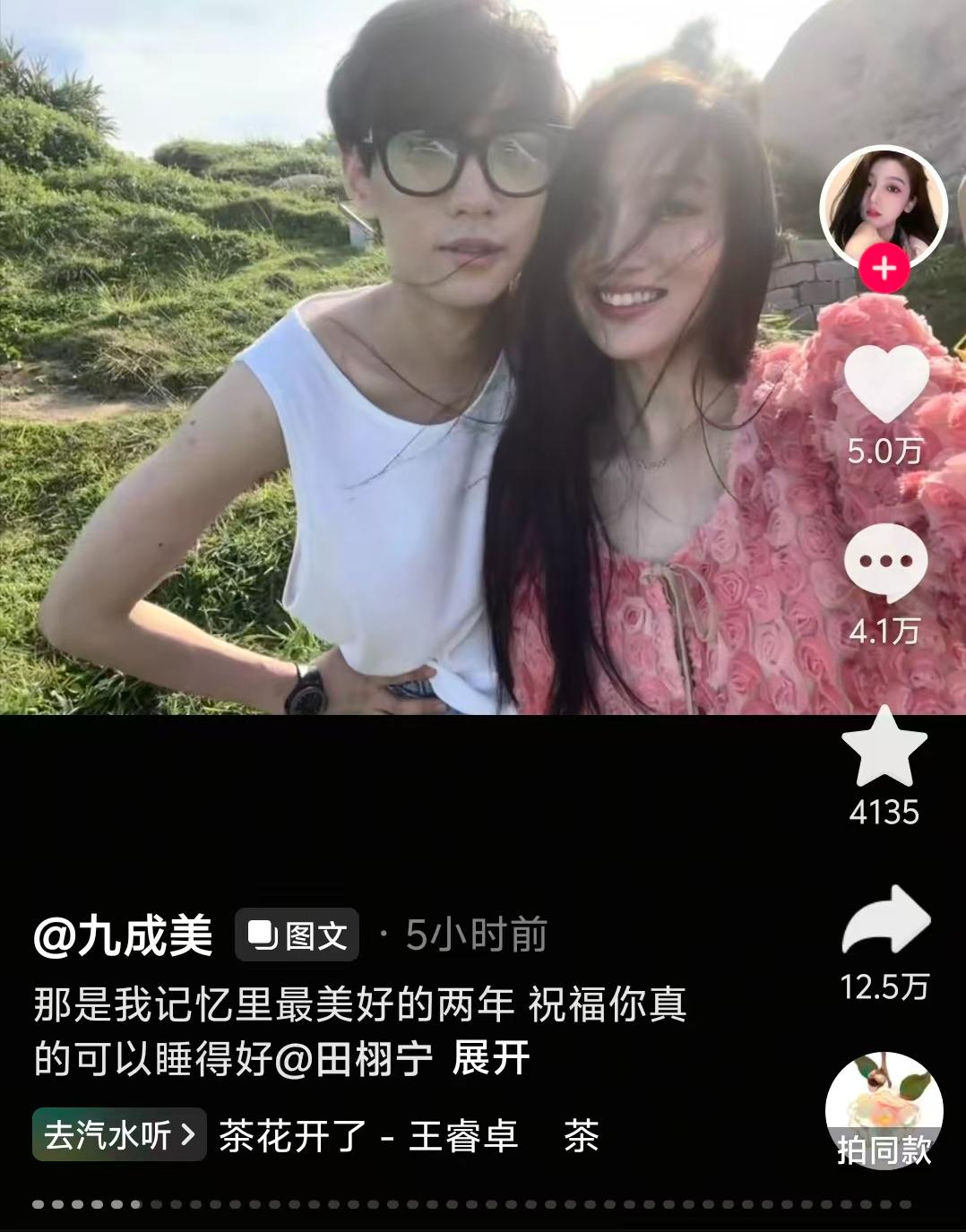This screenshot has height=1232, width=966.
Task: Like this post with the heart
Action: tap(885, 383)
